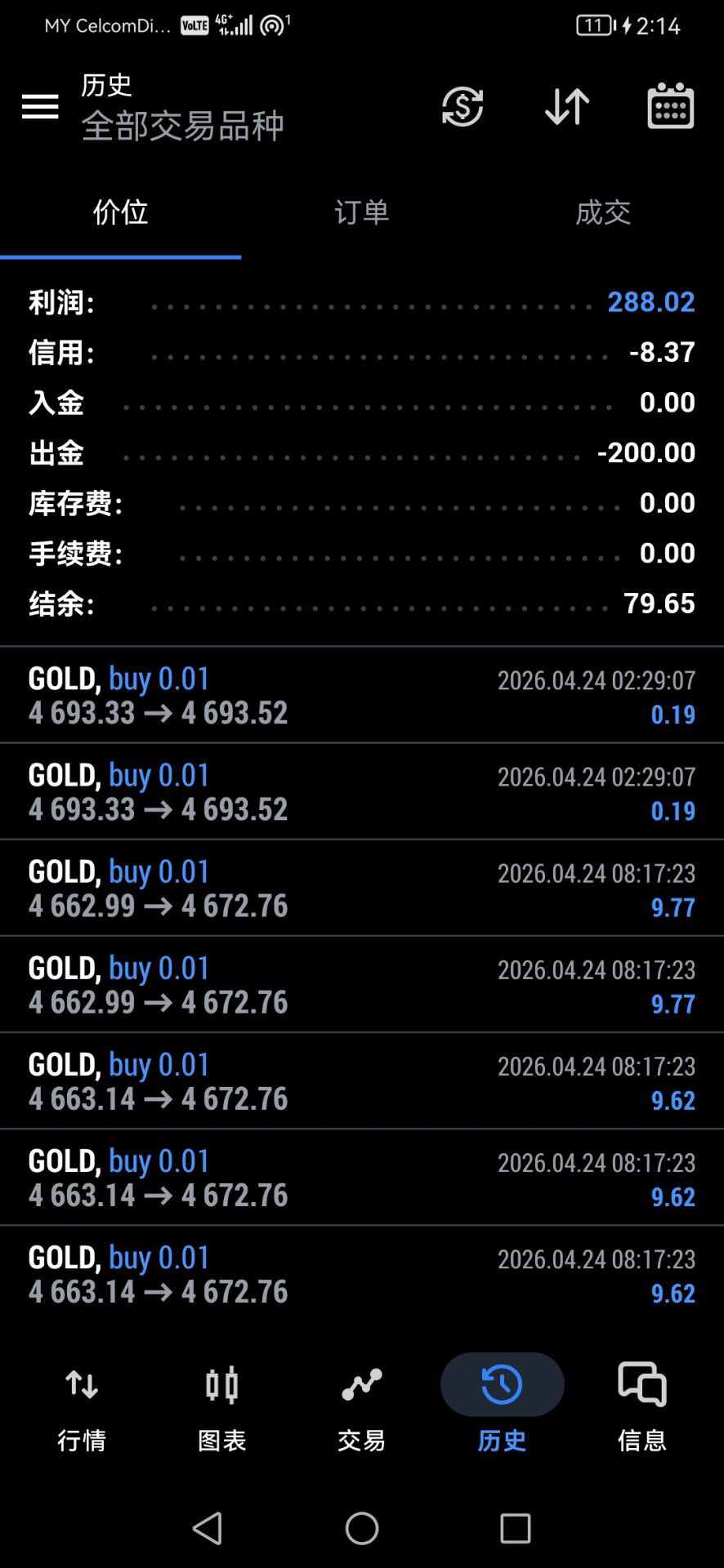
Task: Switch to the 订单 tab
Action: pos(361,213)
